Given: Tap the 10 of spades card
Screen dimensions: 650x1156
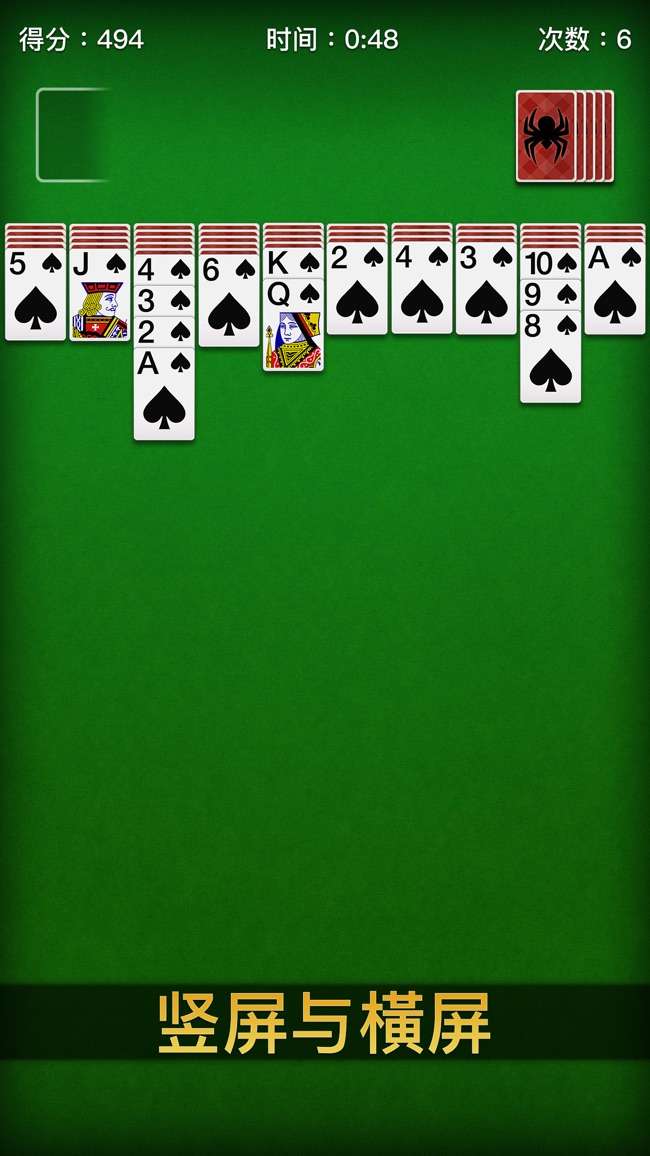Looking at the screenshot, I should pyautogui.click(x=550, y=263).
